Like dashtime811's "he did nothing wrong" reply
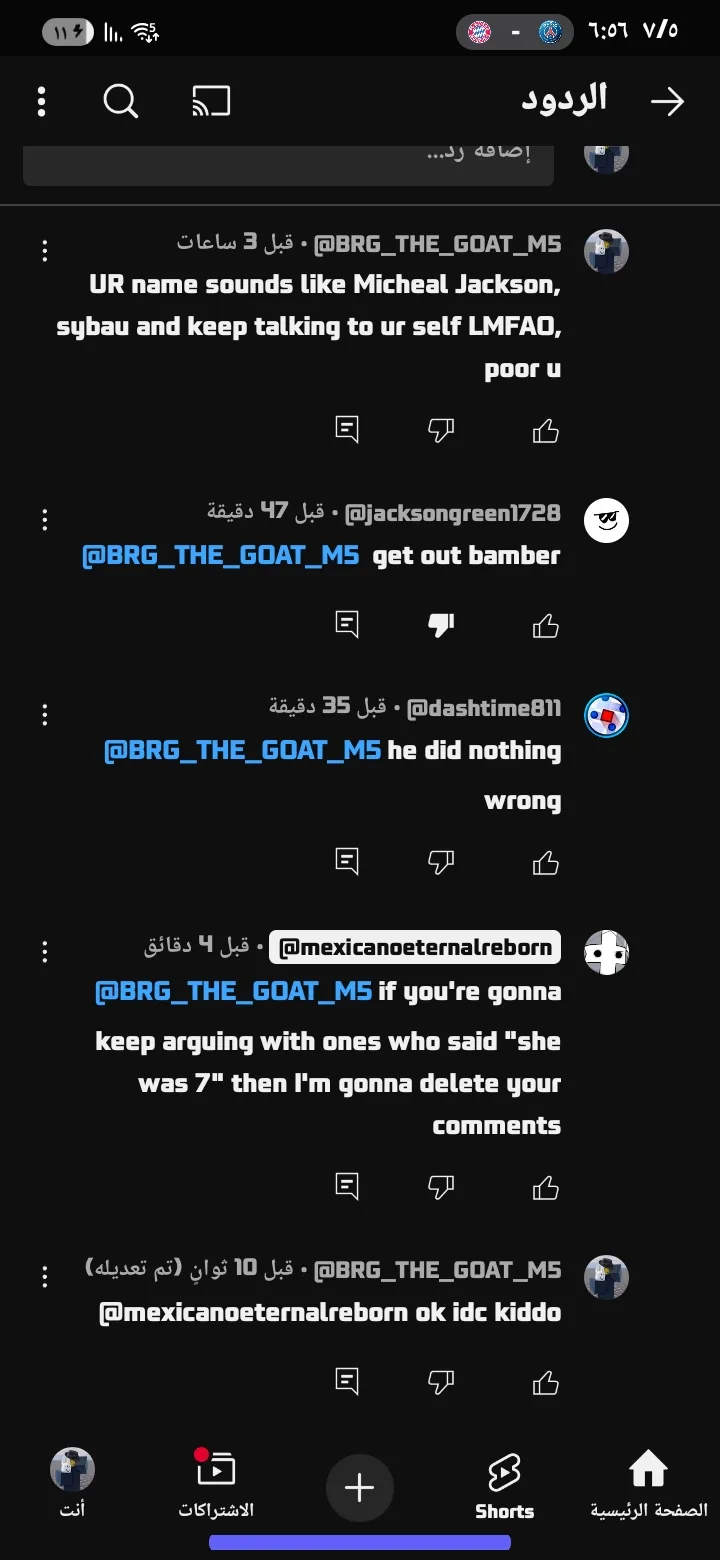The width and height of the screenshot is (720, 1560). pyautogui.click(x=545, y=861)
